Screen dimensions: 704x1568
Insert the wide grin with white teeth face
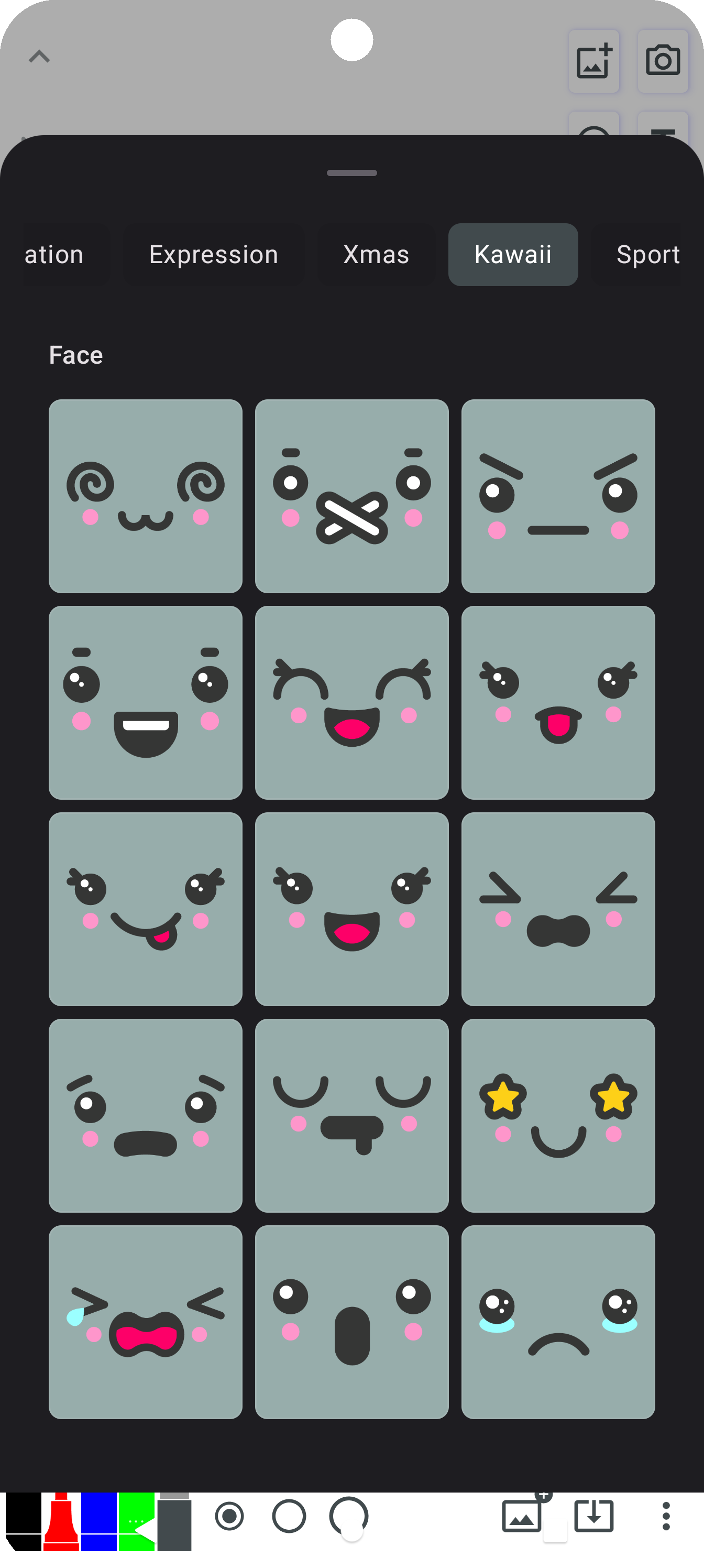(146, 702)
